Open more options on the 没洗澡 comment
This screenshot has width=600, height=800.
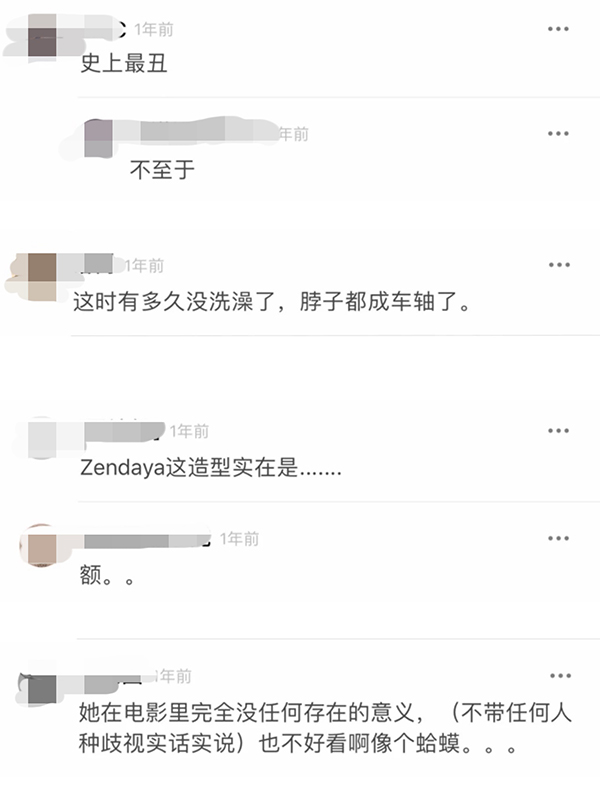pos(558,265)
